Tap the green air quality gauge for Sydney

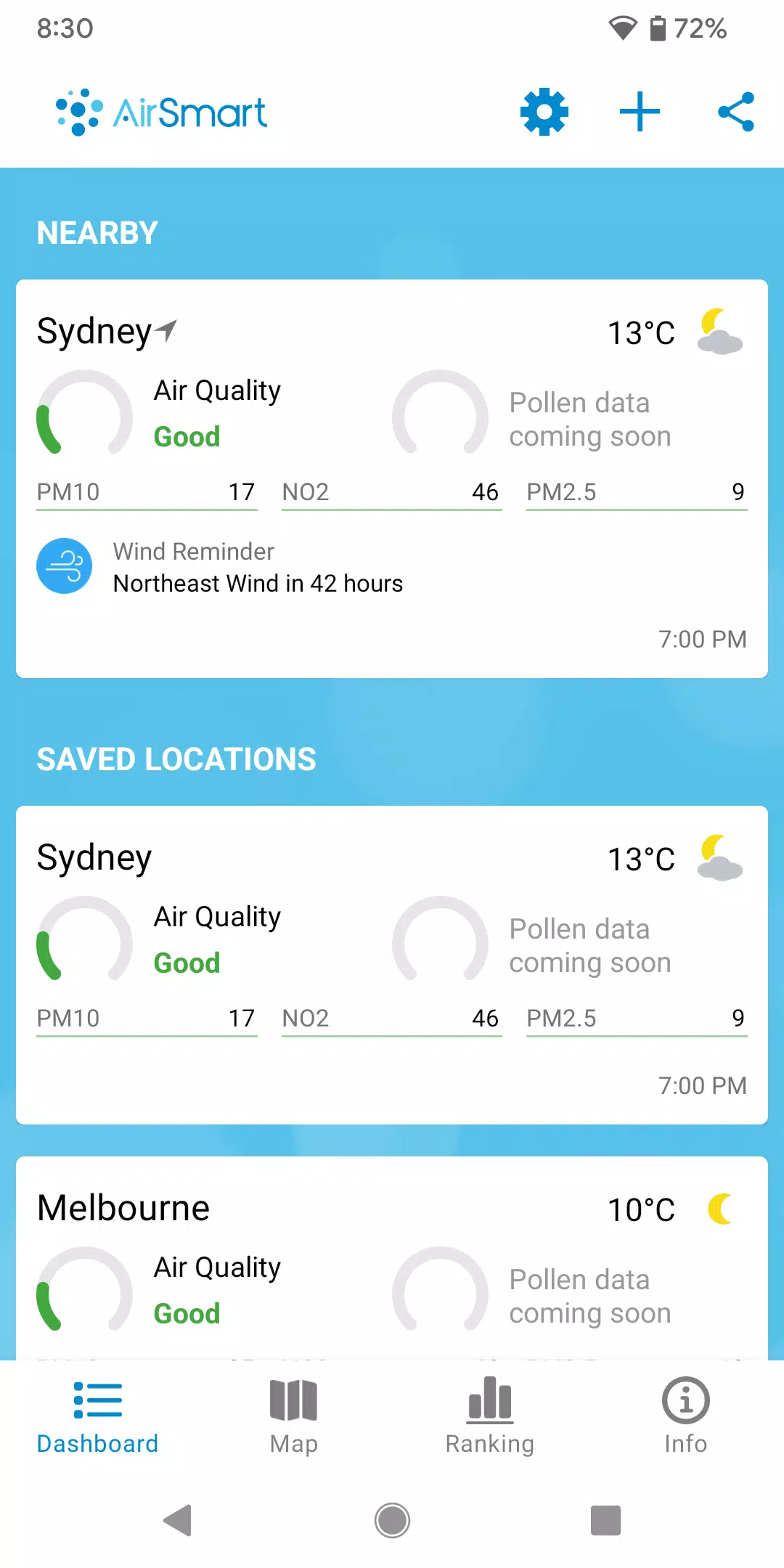tap(84, 416)
